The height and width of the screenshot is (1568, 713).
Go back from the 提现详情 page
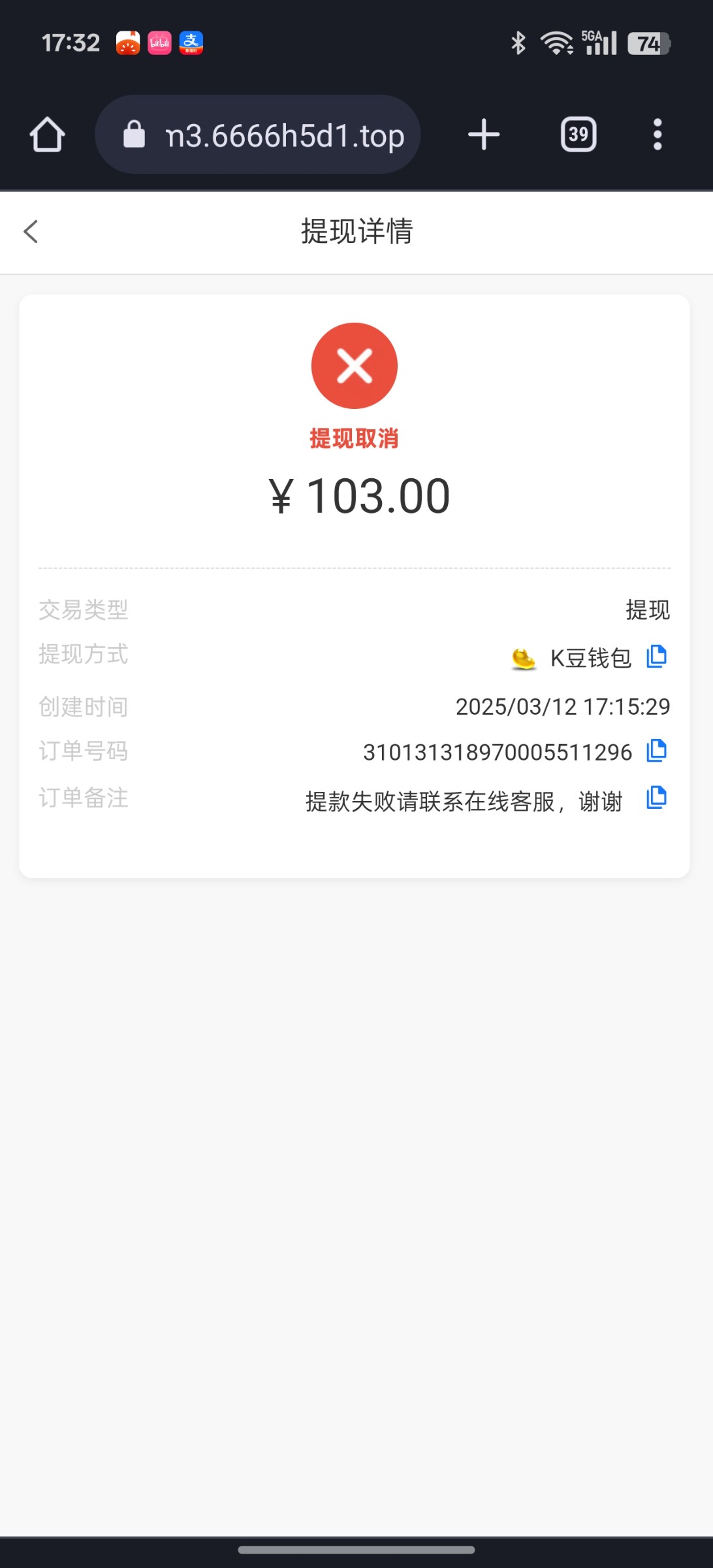(x=31, y=231)
